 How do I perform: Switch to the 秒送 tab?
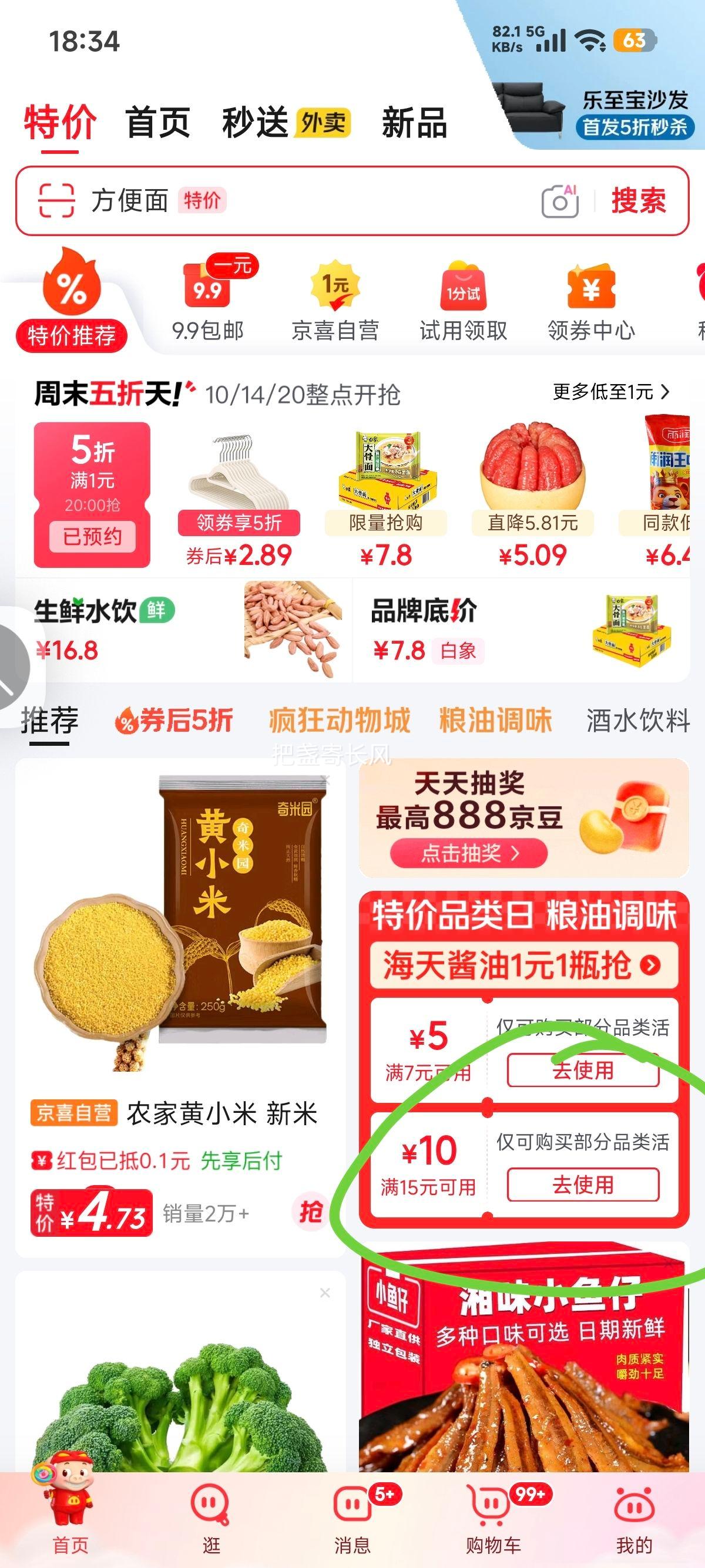pos(256,122)
